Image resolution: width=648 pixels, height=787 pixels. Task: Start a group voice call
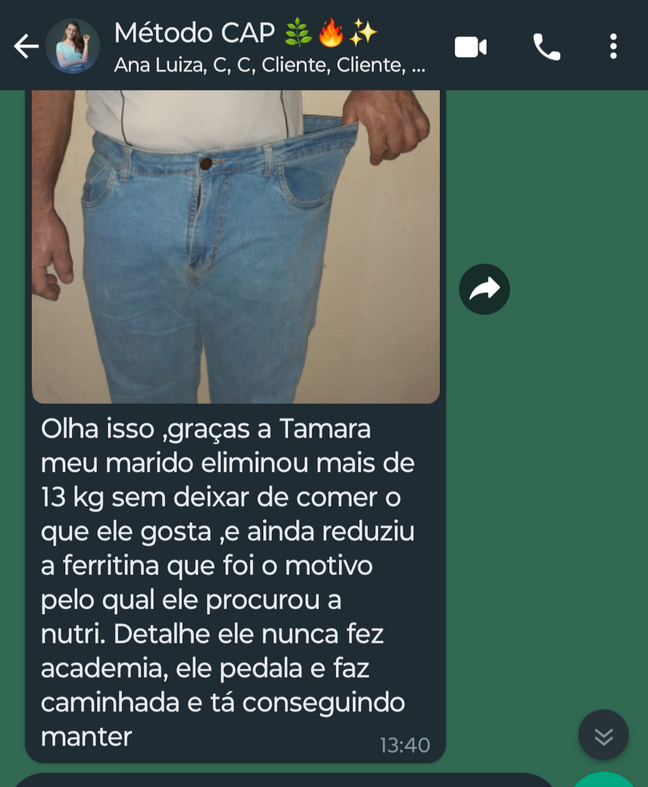(x=546, y=46)
